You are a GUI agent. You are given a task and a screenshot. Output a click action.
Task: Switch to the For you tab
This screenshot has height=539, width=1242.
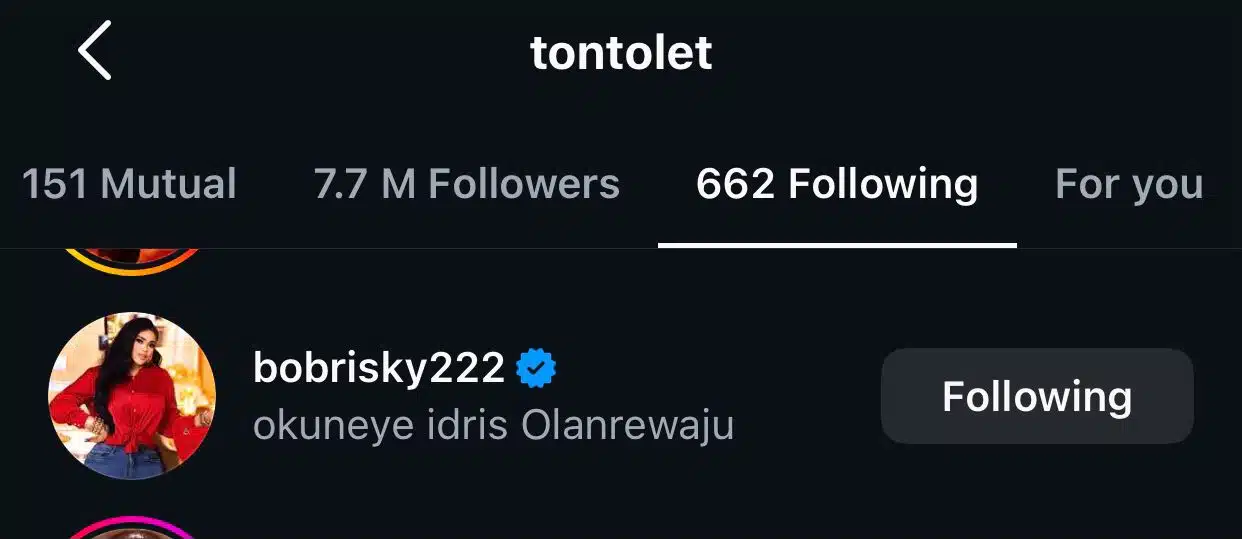pyautogui.click(x=1129, y=185)
